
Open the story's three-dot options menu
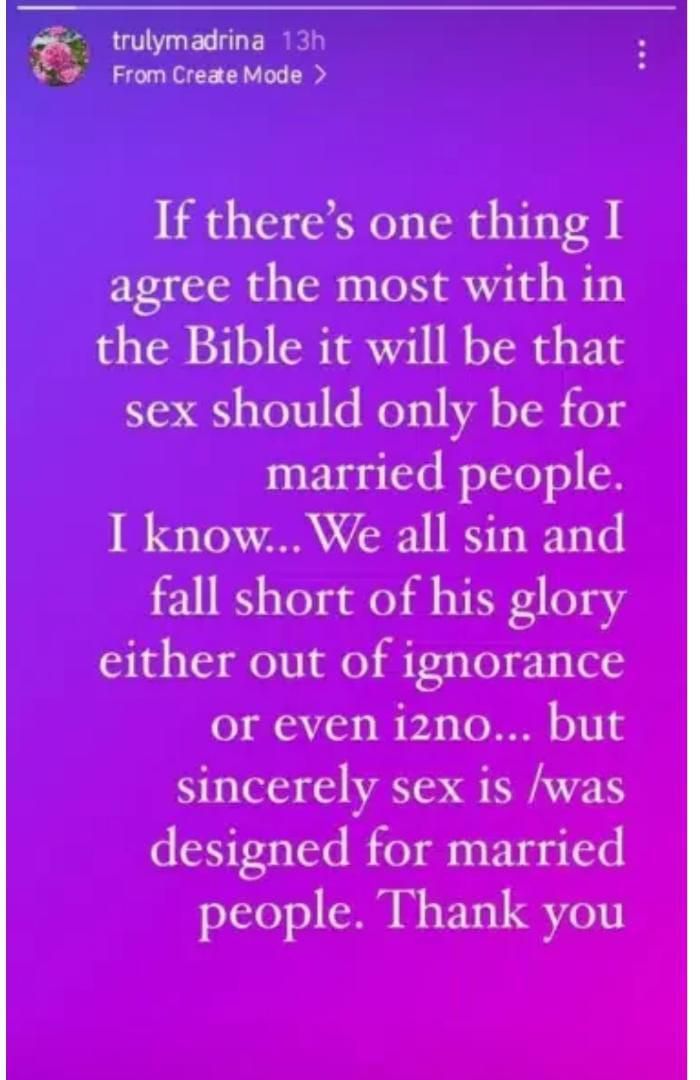coord(641,56)
